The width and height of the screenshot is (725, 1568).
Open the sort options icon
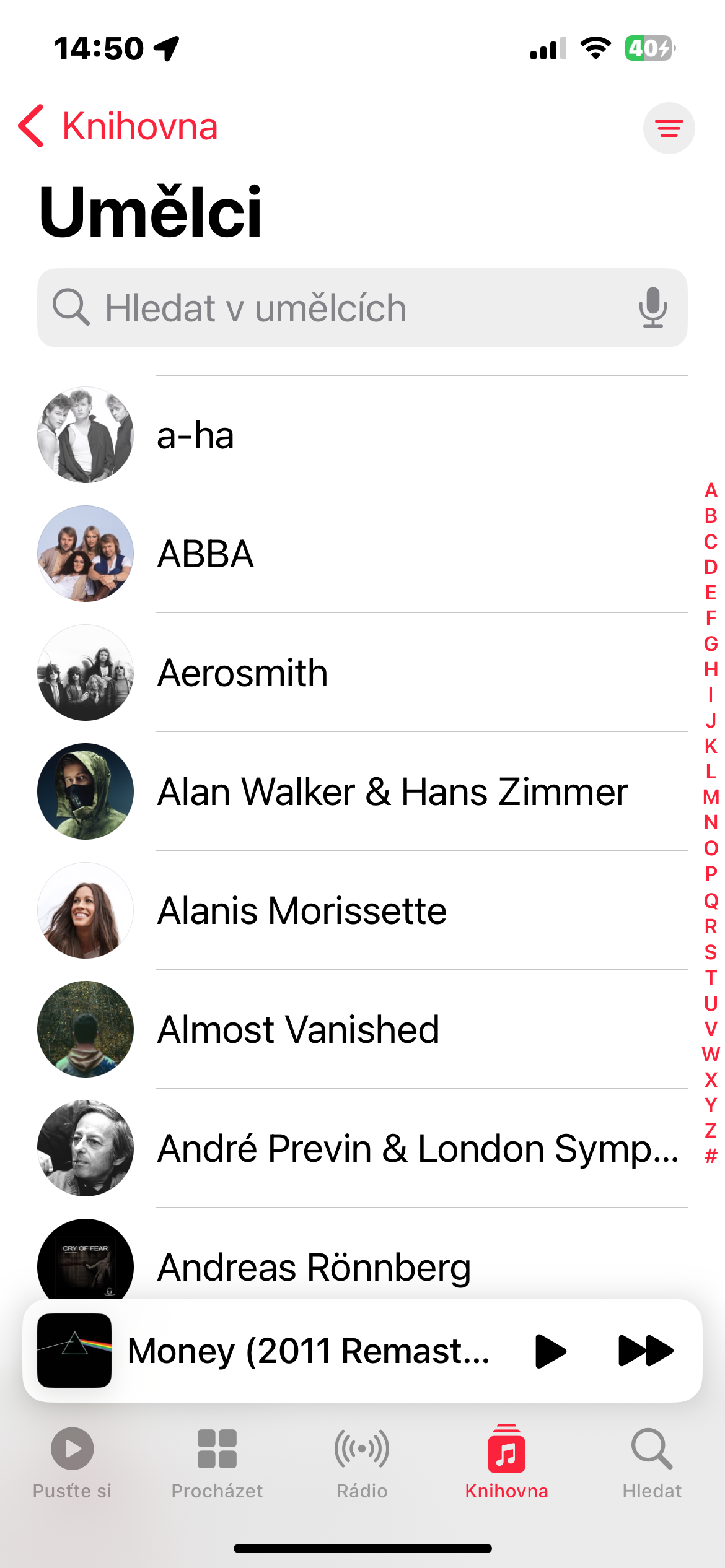click(x=669, y=128)
